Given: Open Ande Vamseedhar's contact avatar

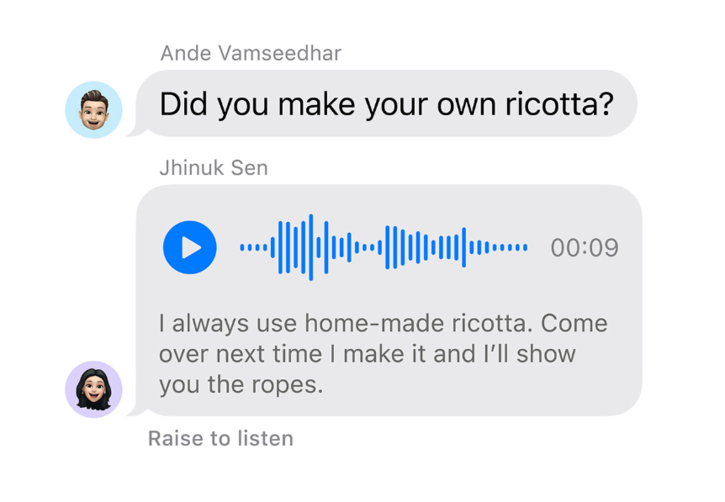Looking at the screenshot, I should (94, 110).
